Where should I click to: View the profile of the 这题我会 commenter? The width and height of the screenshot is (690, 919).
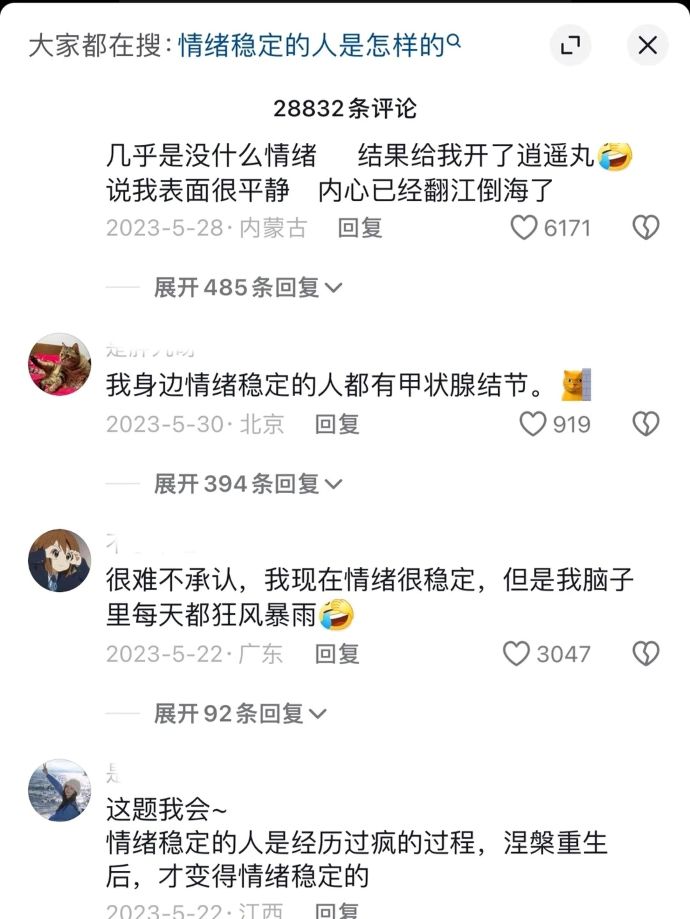pyautogui.click(x=59, y=790)
